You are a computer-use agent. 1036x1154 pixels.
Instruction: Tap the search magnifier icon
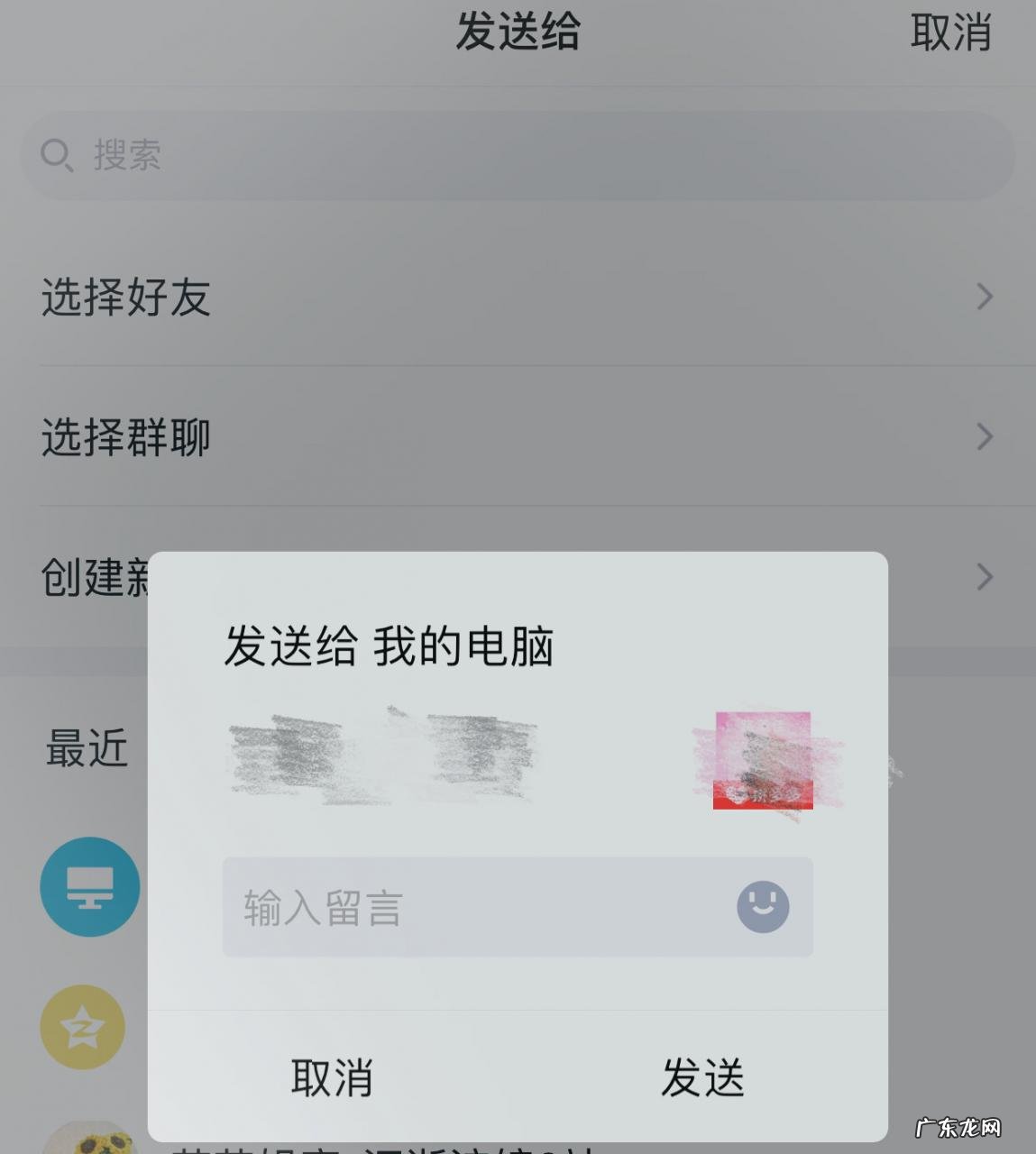click(x=57, y=154)
